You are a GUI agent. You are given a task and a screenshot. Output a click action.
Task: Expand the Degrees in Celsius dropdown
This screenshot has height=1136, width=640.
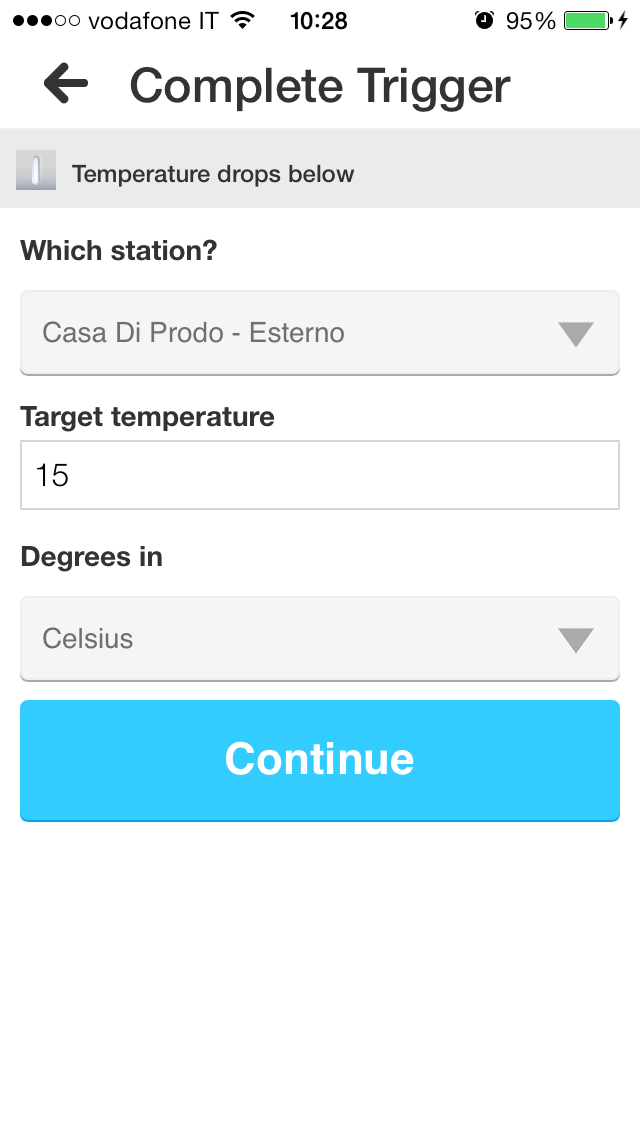click(x=320, y=639)
